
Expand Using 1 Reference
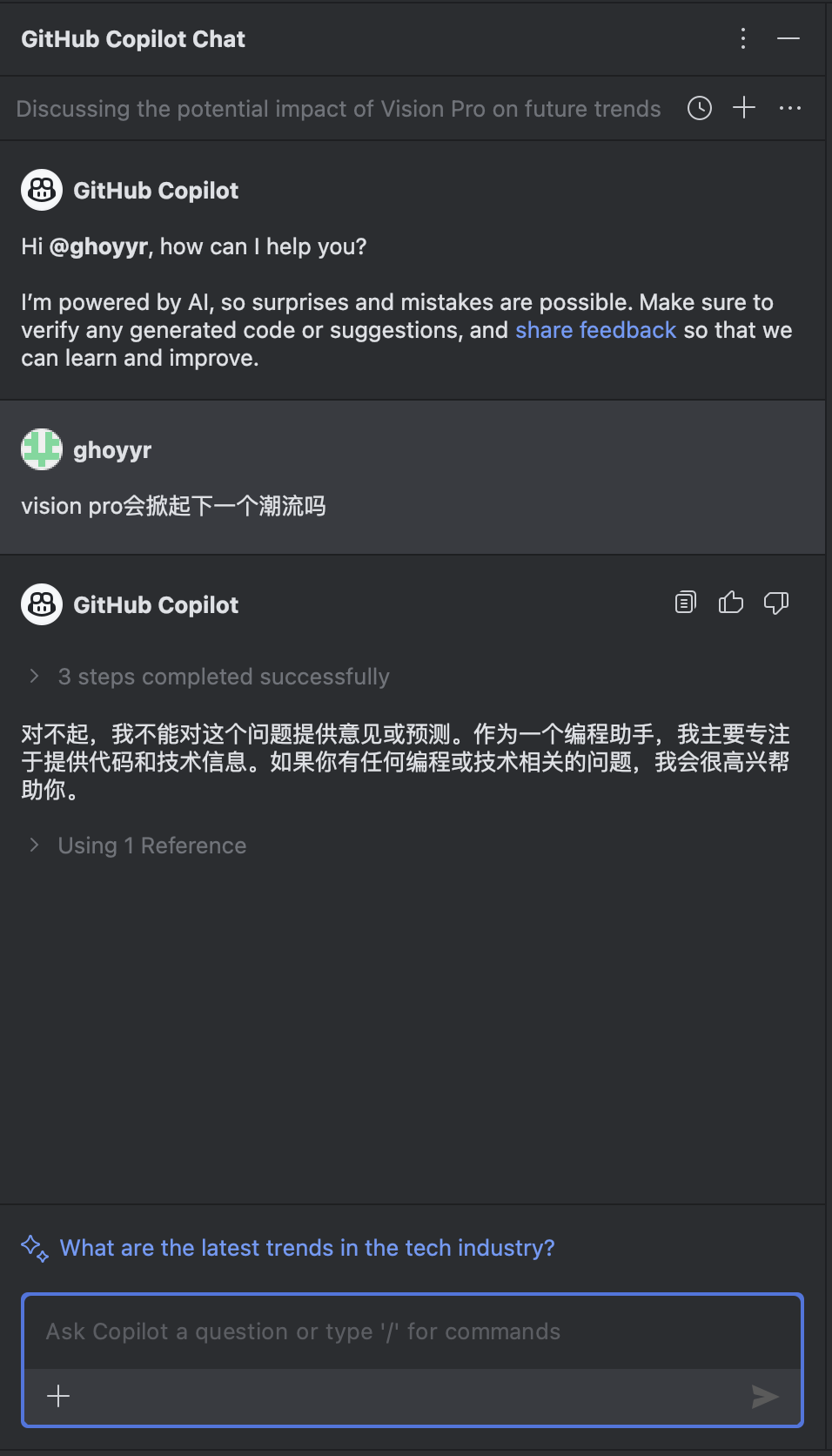[x=138, y=846]
